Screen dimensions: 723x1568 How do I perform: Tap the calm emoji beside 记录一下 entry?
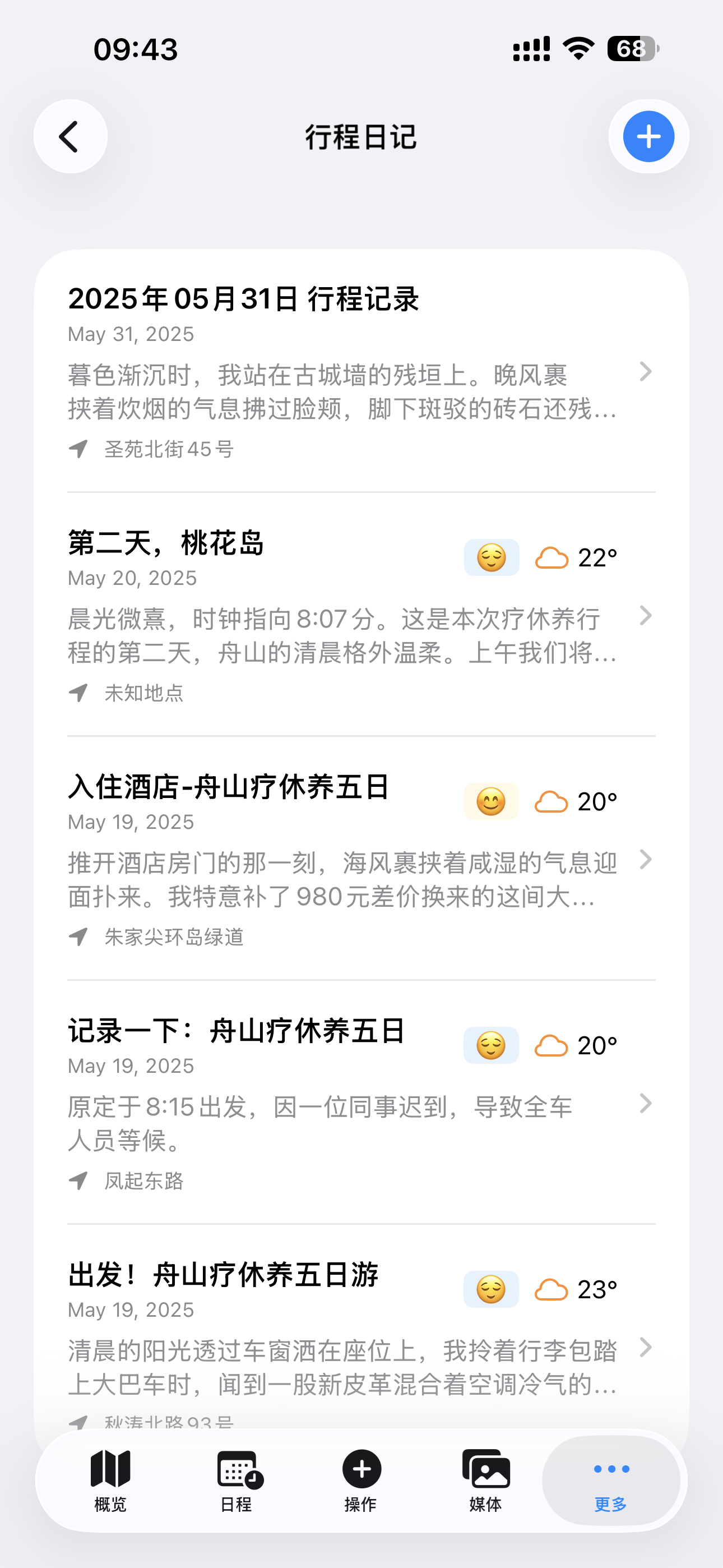click(x=490, y=1045)
